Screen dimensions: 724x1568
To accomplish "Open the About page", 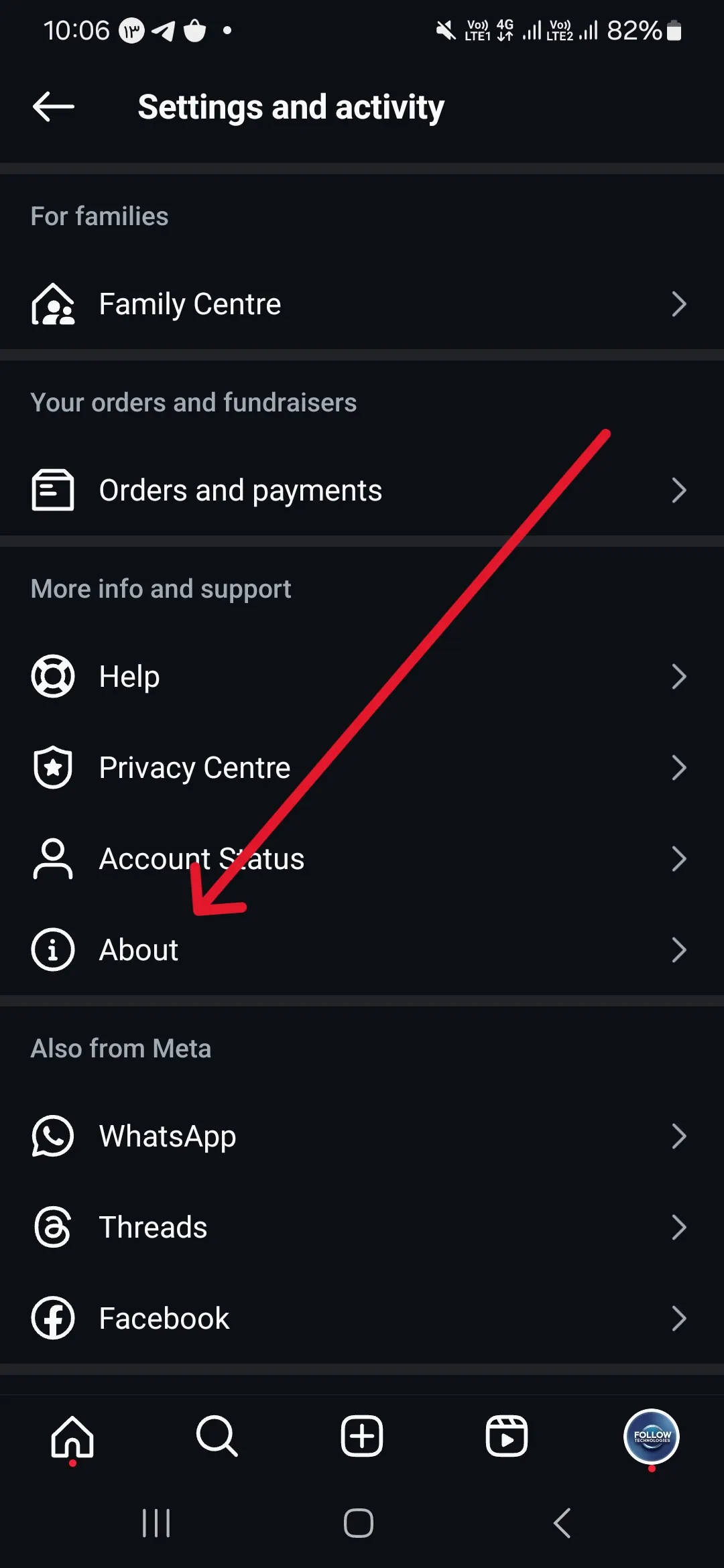I will coord(362,950).
